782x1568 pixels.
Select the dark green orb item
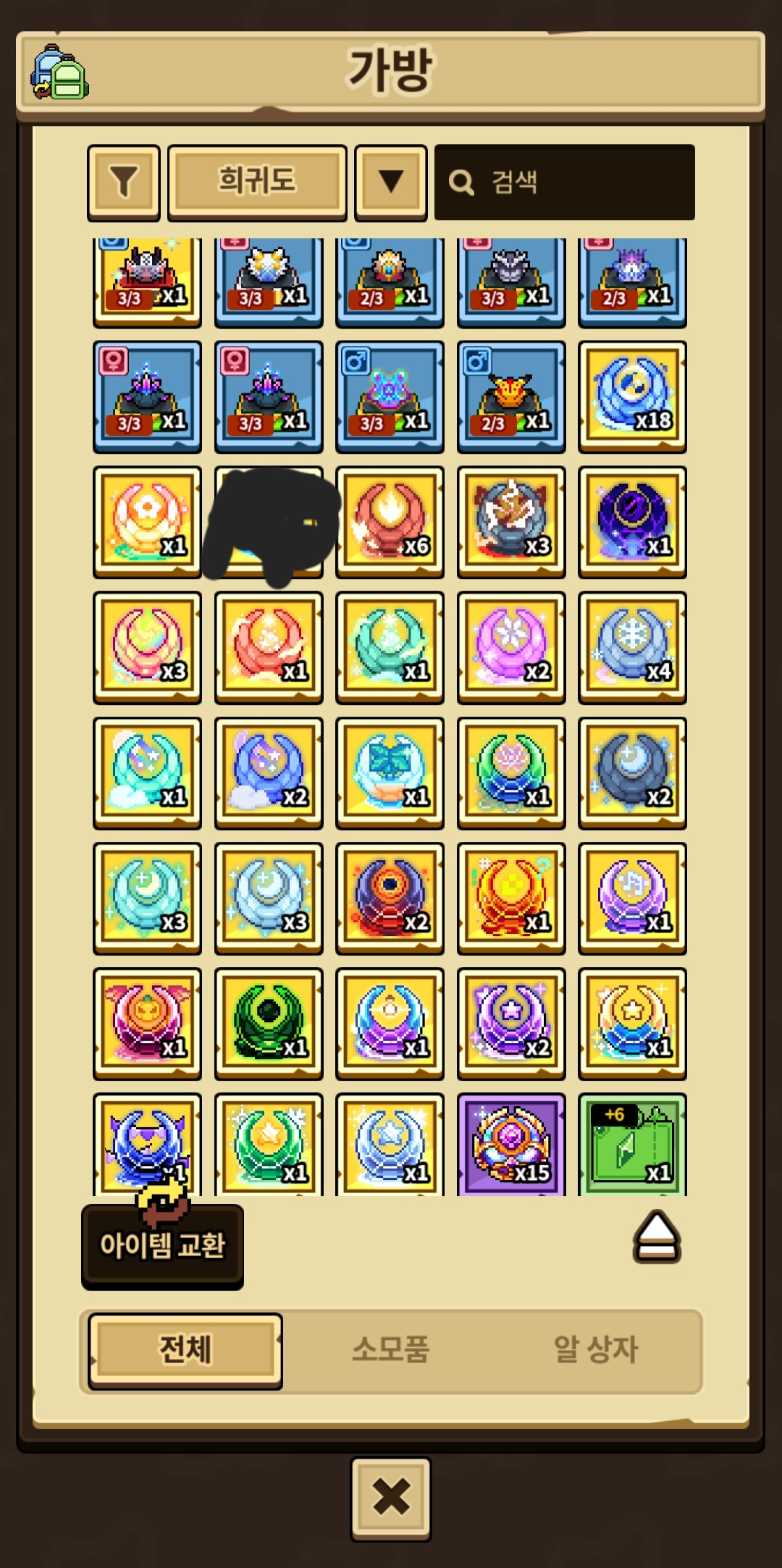[x=269, y=1022]
